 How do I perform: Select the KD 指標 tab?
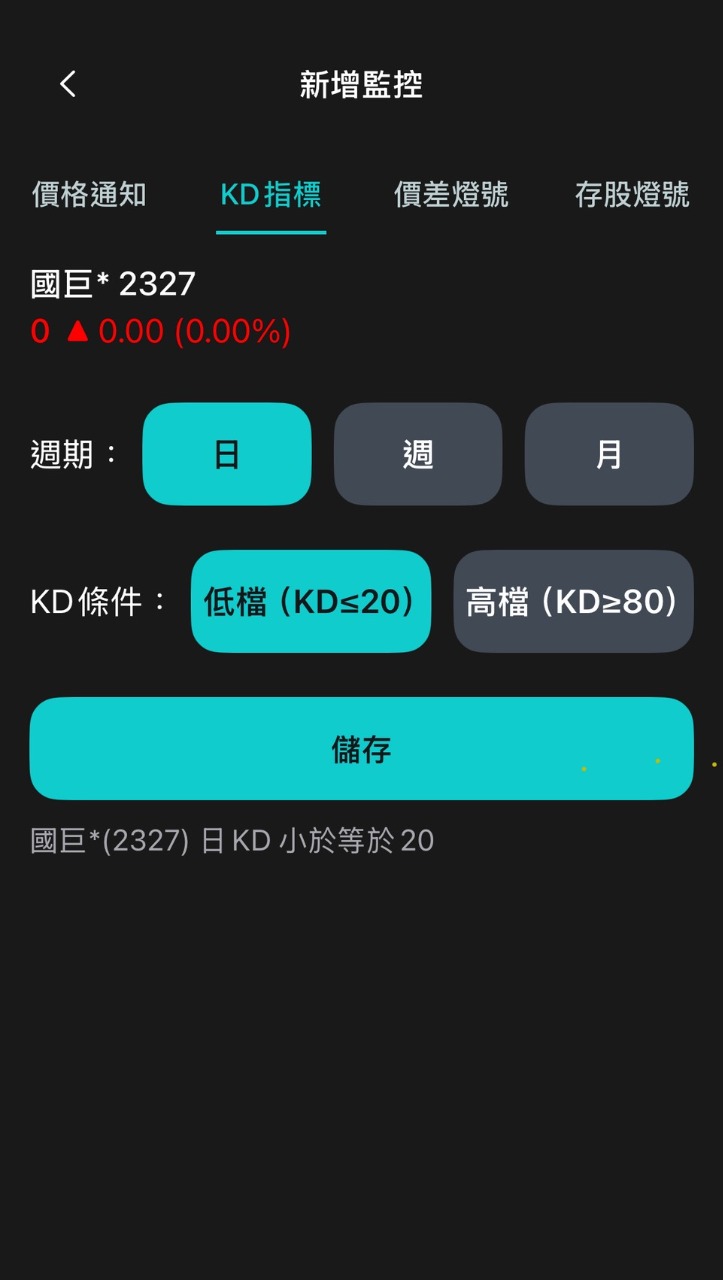coord(270,197)
